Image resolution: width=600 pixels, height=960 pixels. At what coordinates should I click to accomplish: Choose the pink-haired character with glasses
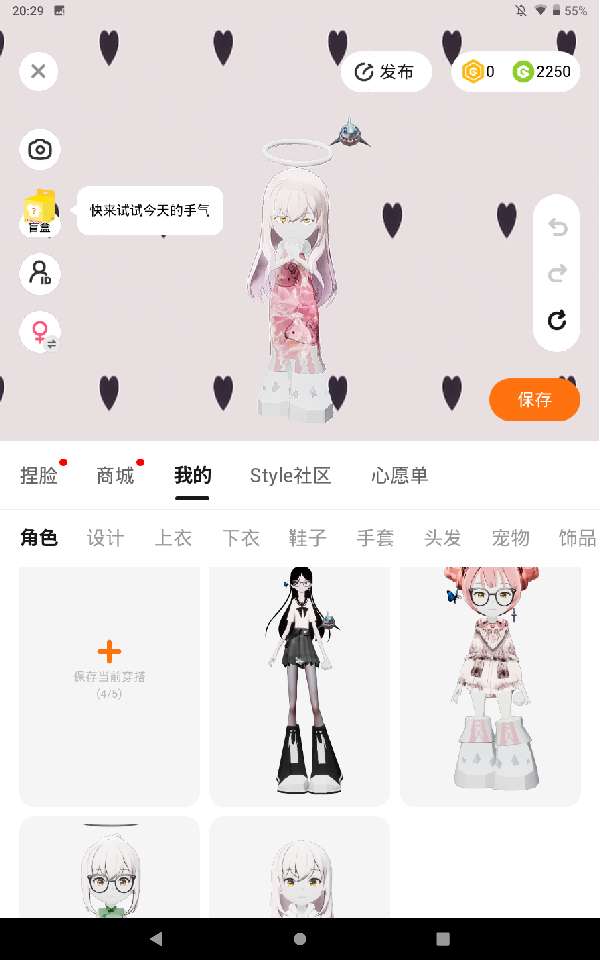[490, 685]
